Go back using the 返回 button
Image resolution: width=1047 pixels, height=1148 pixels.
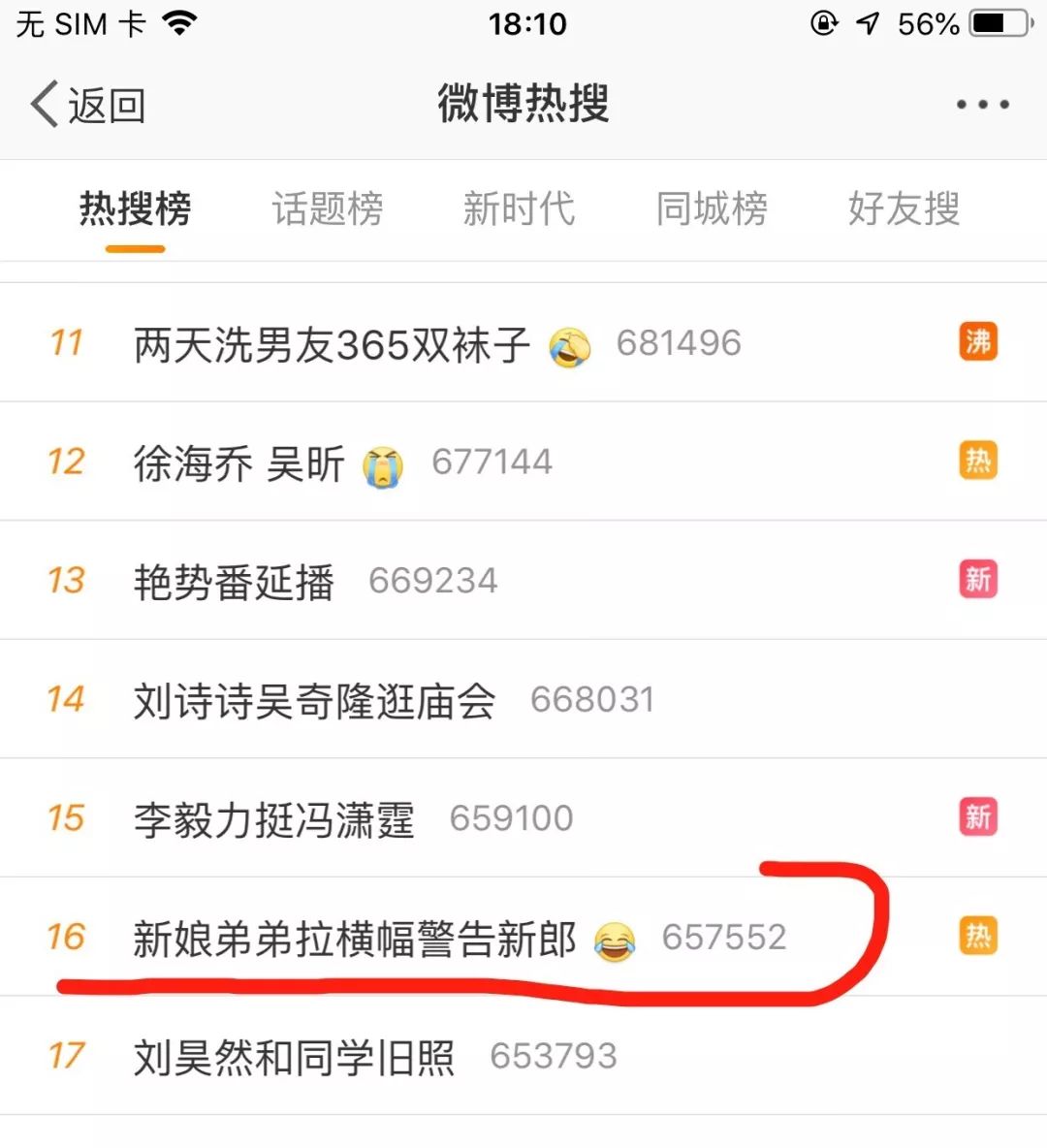click(x=87, y=105)
